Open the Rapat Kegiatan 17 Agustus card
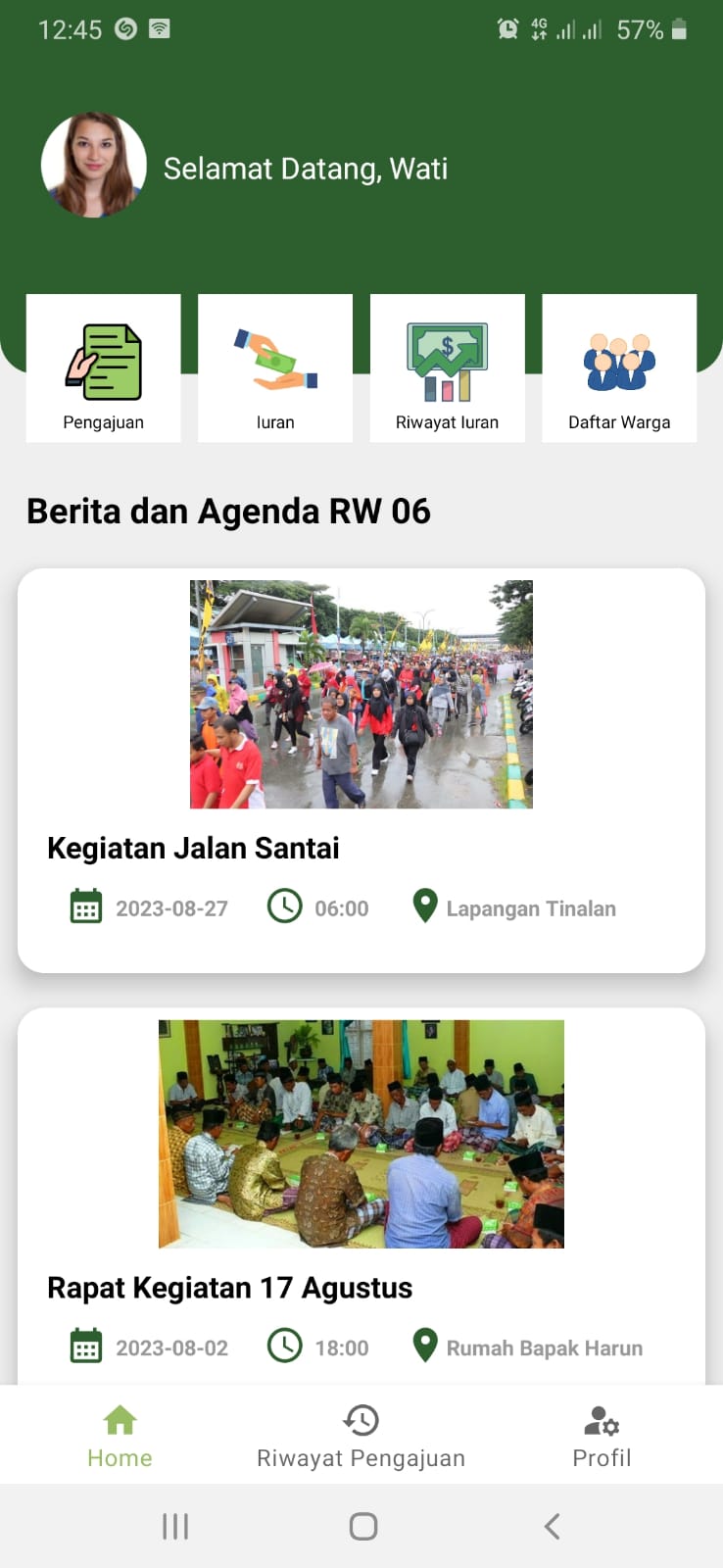 click(361, 1196)
